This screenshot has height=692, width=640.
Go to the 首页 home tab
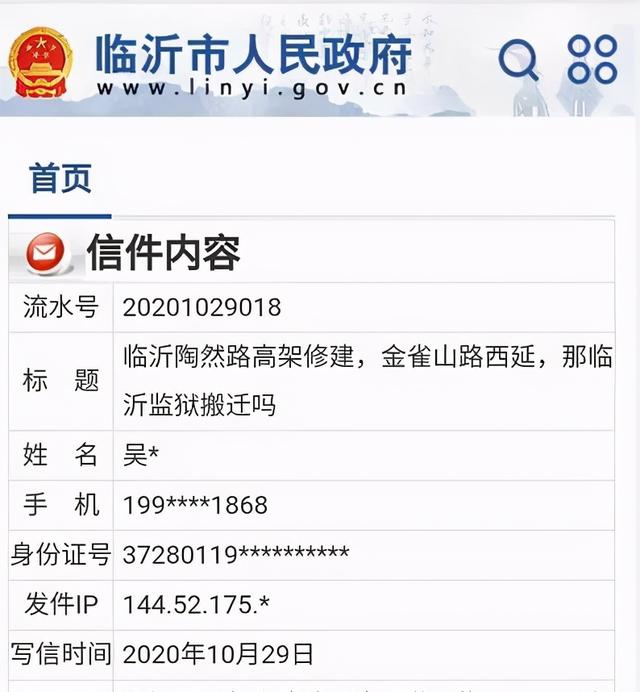[60, 179]
